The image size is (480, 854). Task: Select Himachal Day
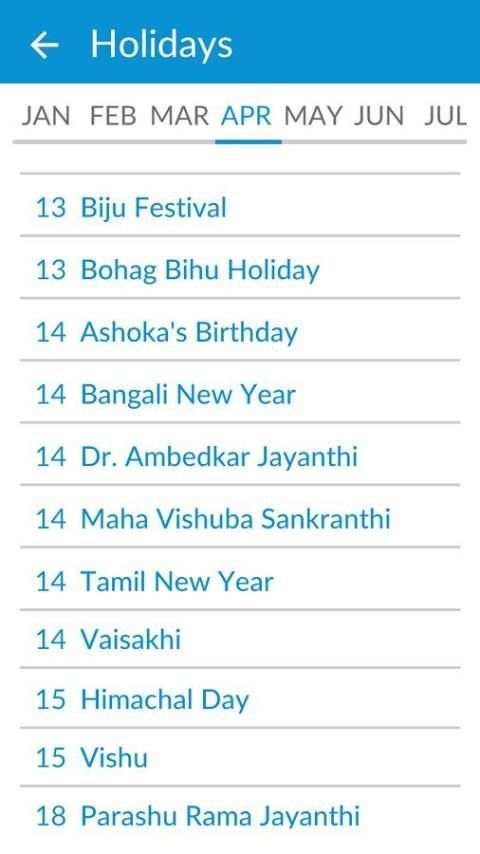pyautogui.click(x=240, y=699)
